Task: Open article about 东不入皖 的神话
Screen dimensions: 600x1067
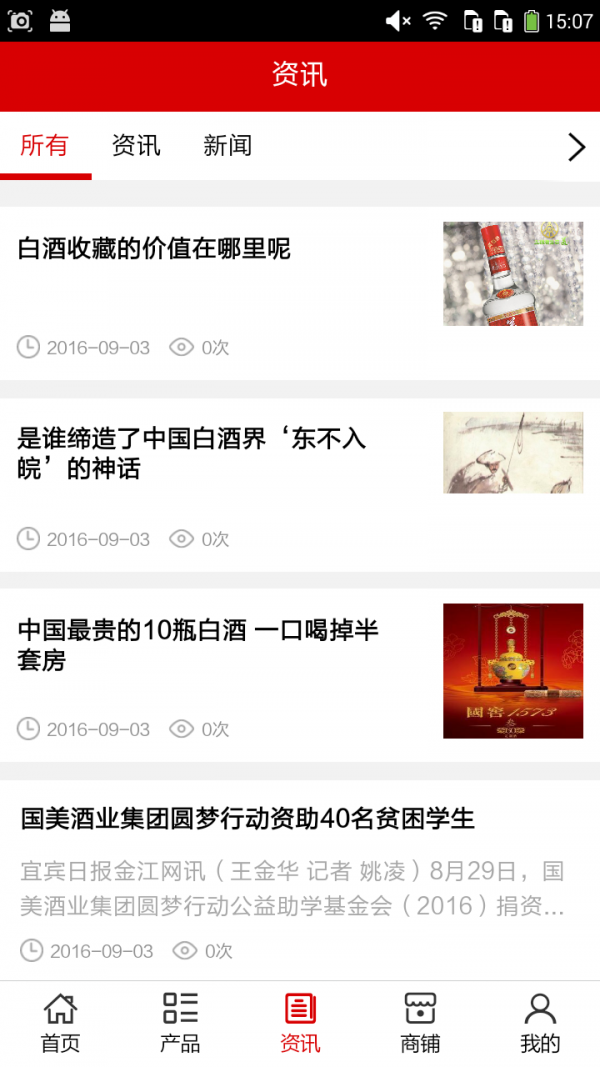Action: click(x=192, y=453)
